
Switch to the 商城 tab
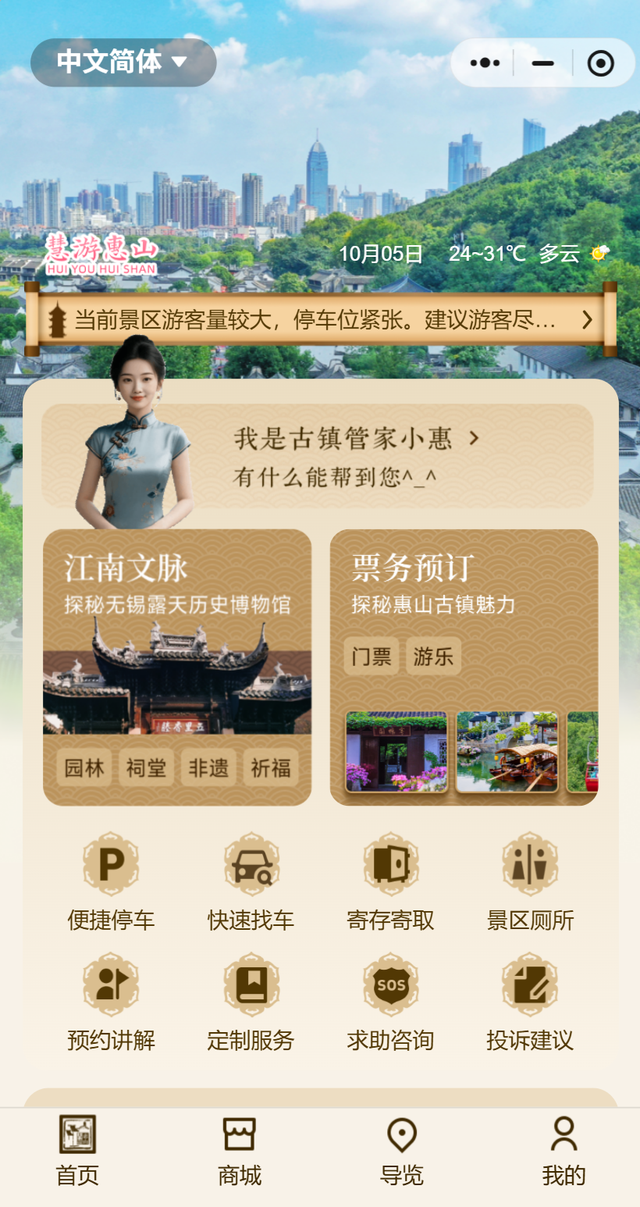(x=240, y=1152)
